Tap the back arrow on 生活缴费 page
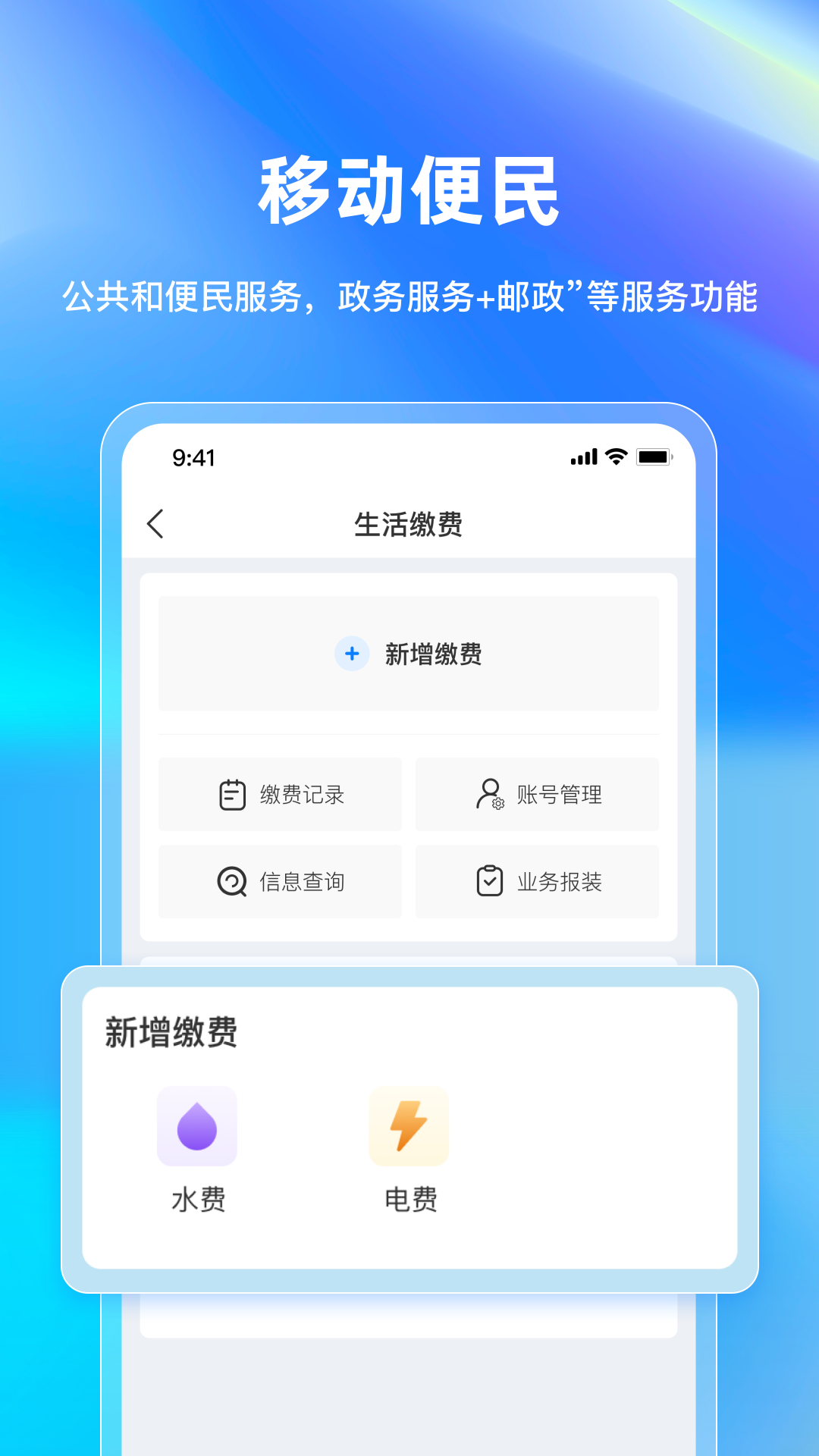Image resolution: width=819 pixels, height=1456 pixels. click(x=156, y=524)
